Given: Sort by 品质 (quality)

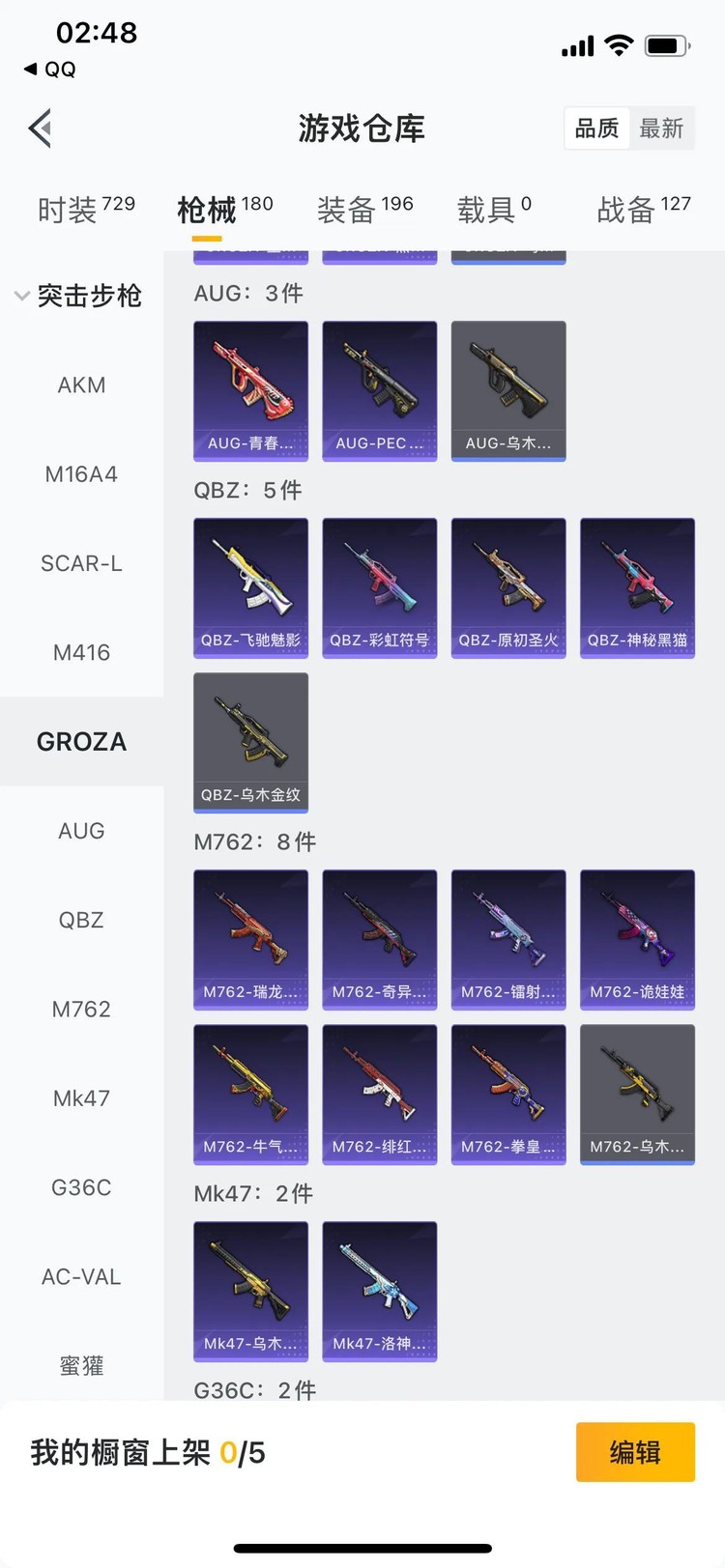Looking at the screenshot, I should click(596, 128).
